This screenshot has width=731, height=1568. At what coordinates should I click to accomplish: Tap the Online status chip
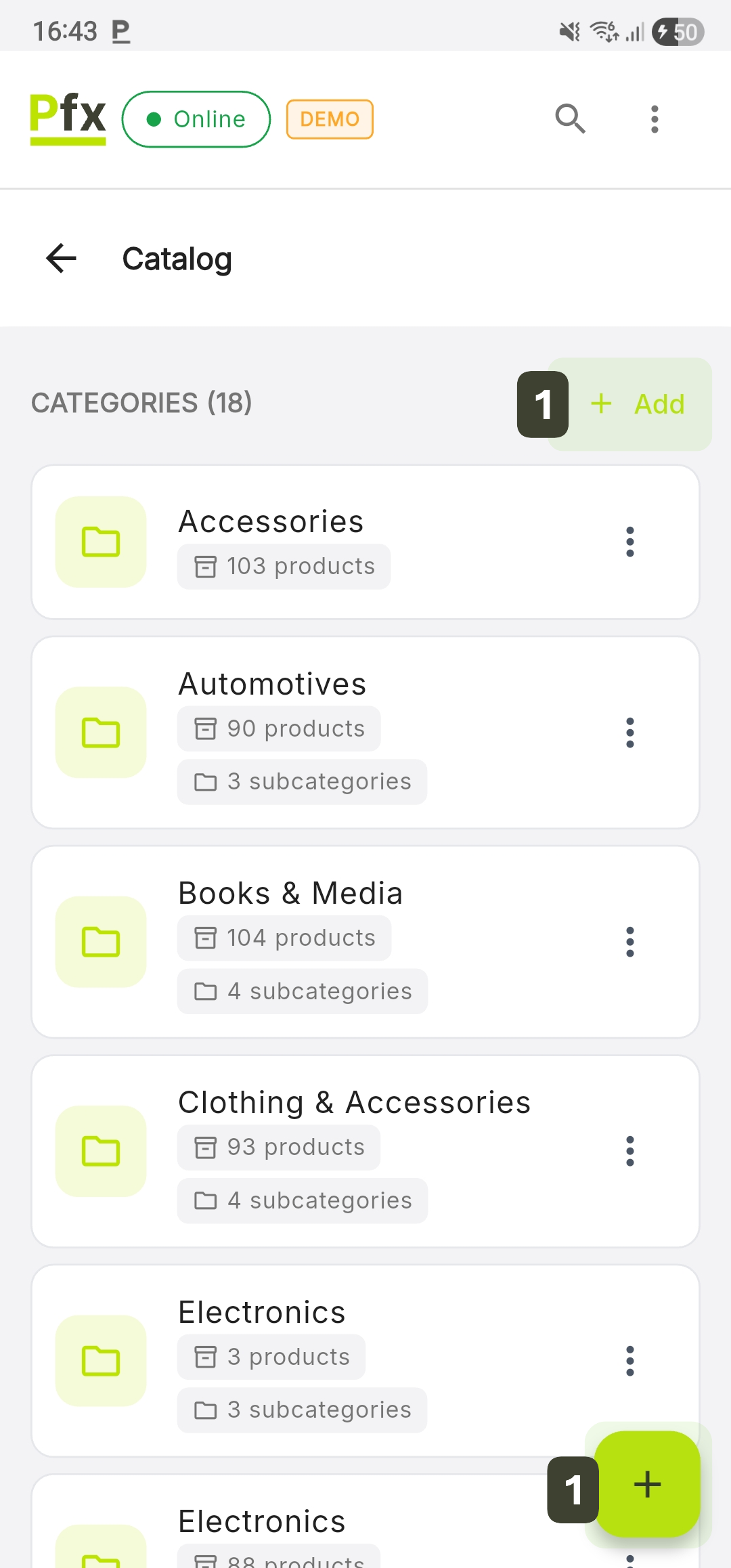point(196,119)
